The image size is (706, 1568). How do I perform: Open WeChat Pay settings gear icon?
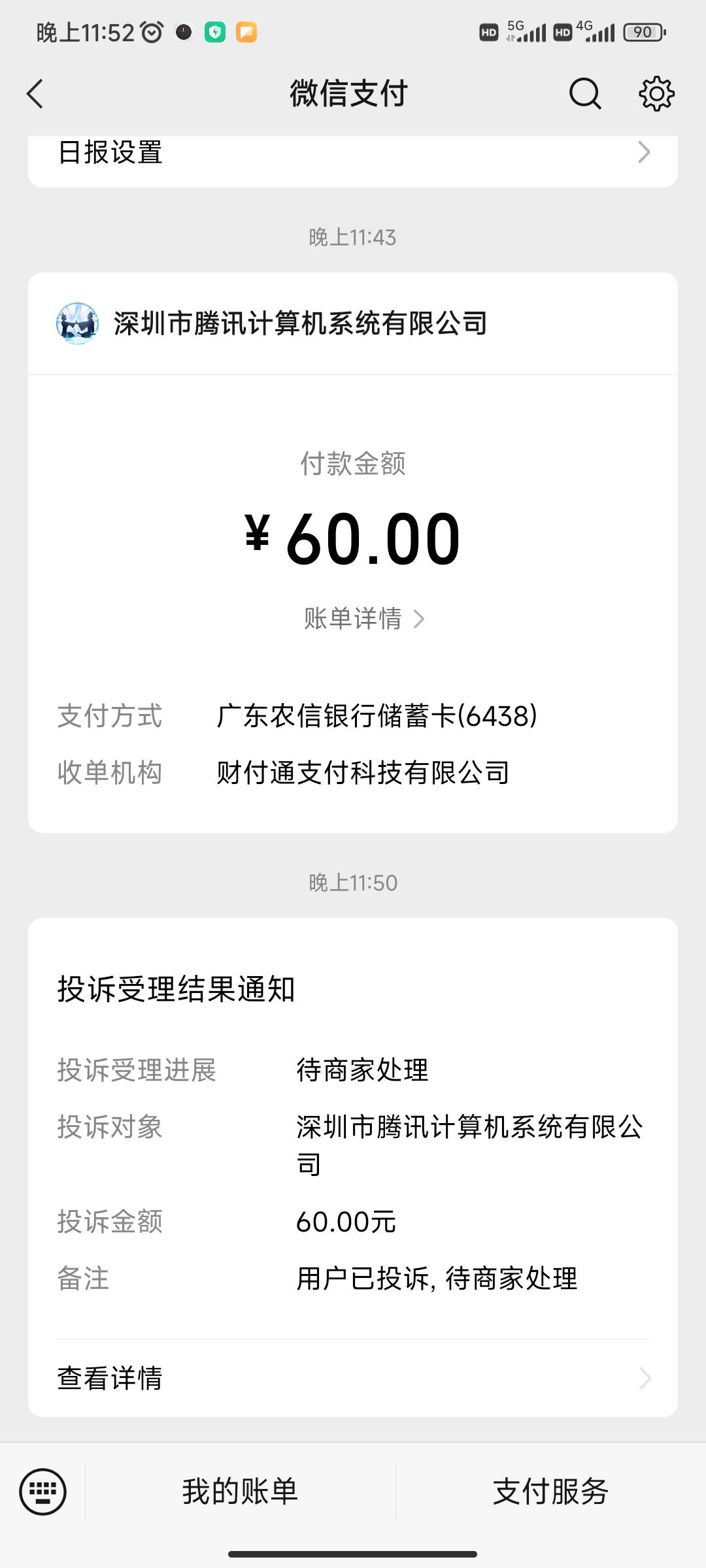point(656,93)
